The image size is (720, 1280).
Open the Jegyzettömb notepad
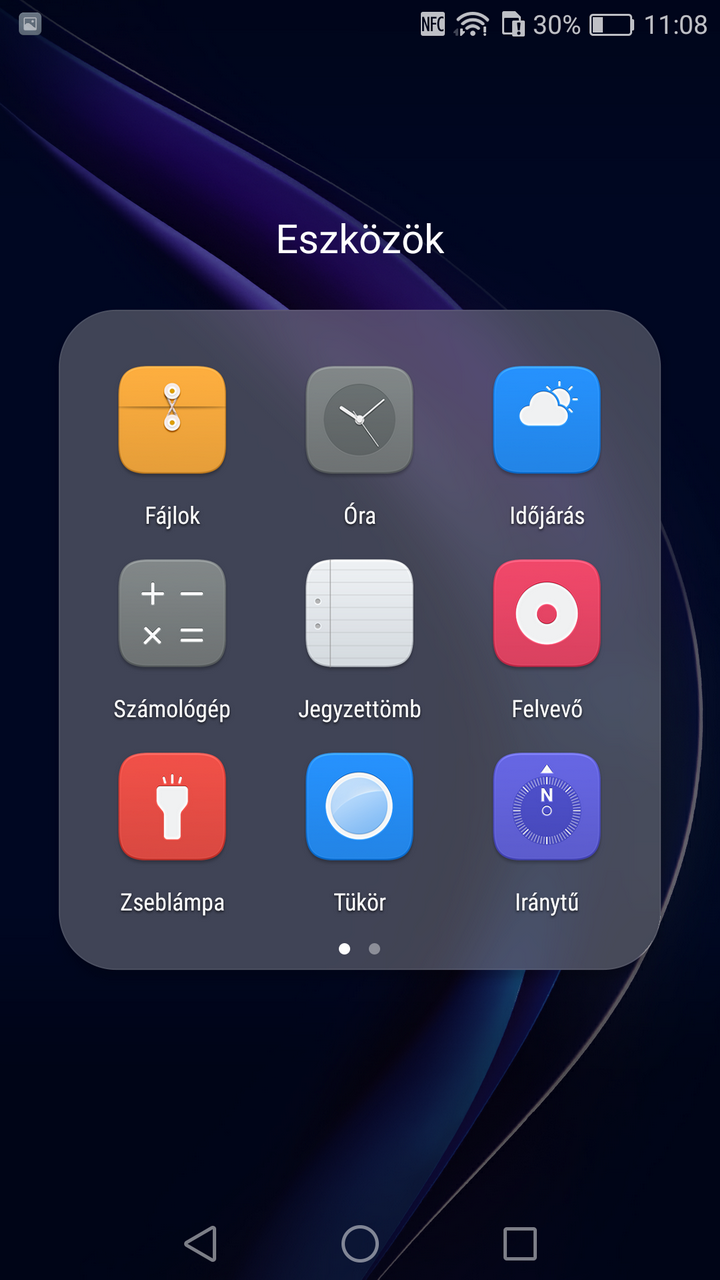(359, 613)
